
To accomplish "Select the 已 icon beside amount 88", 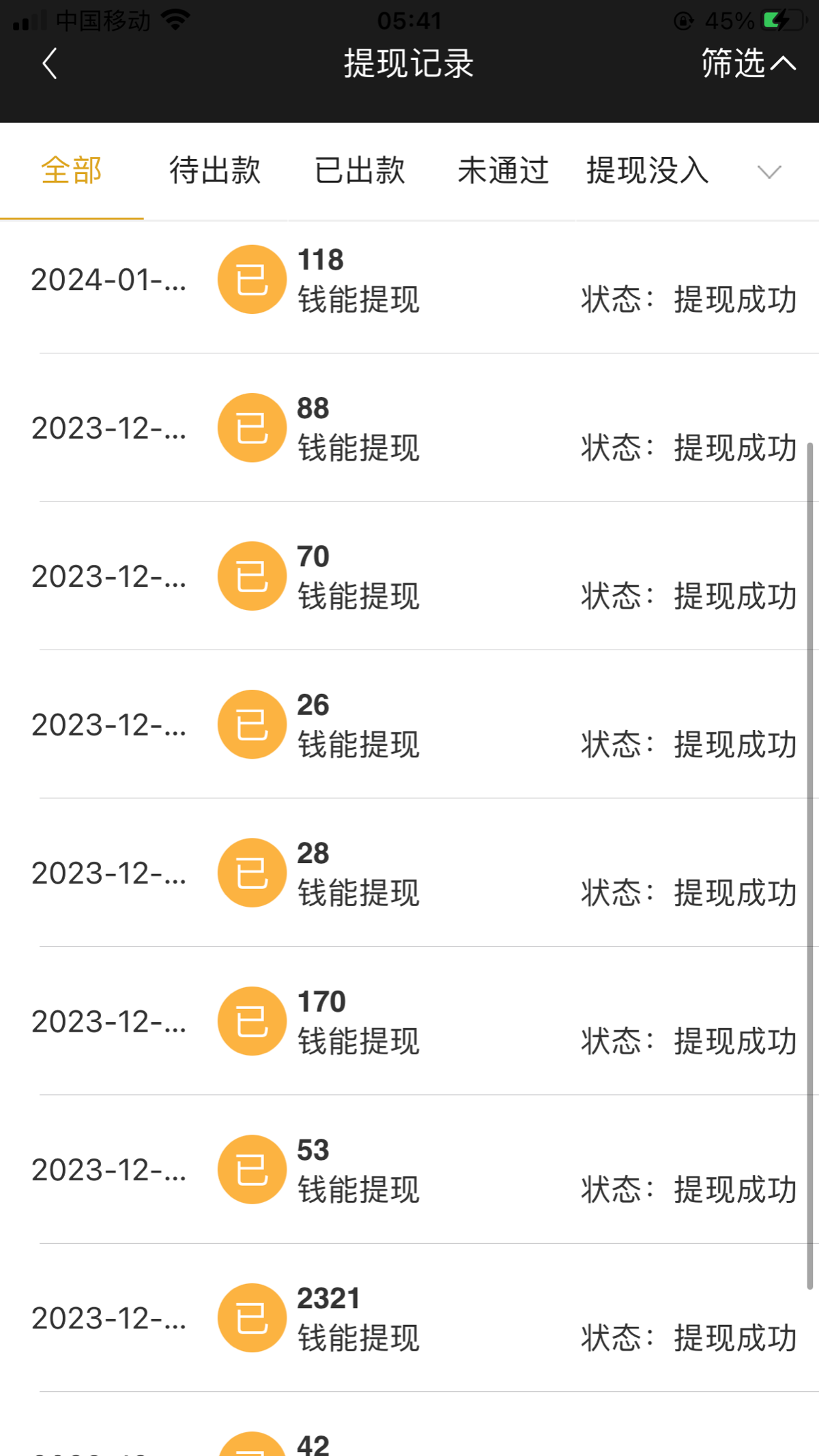I will pos(251,428).
